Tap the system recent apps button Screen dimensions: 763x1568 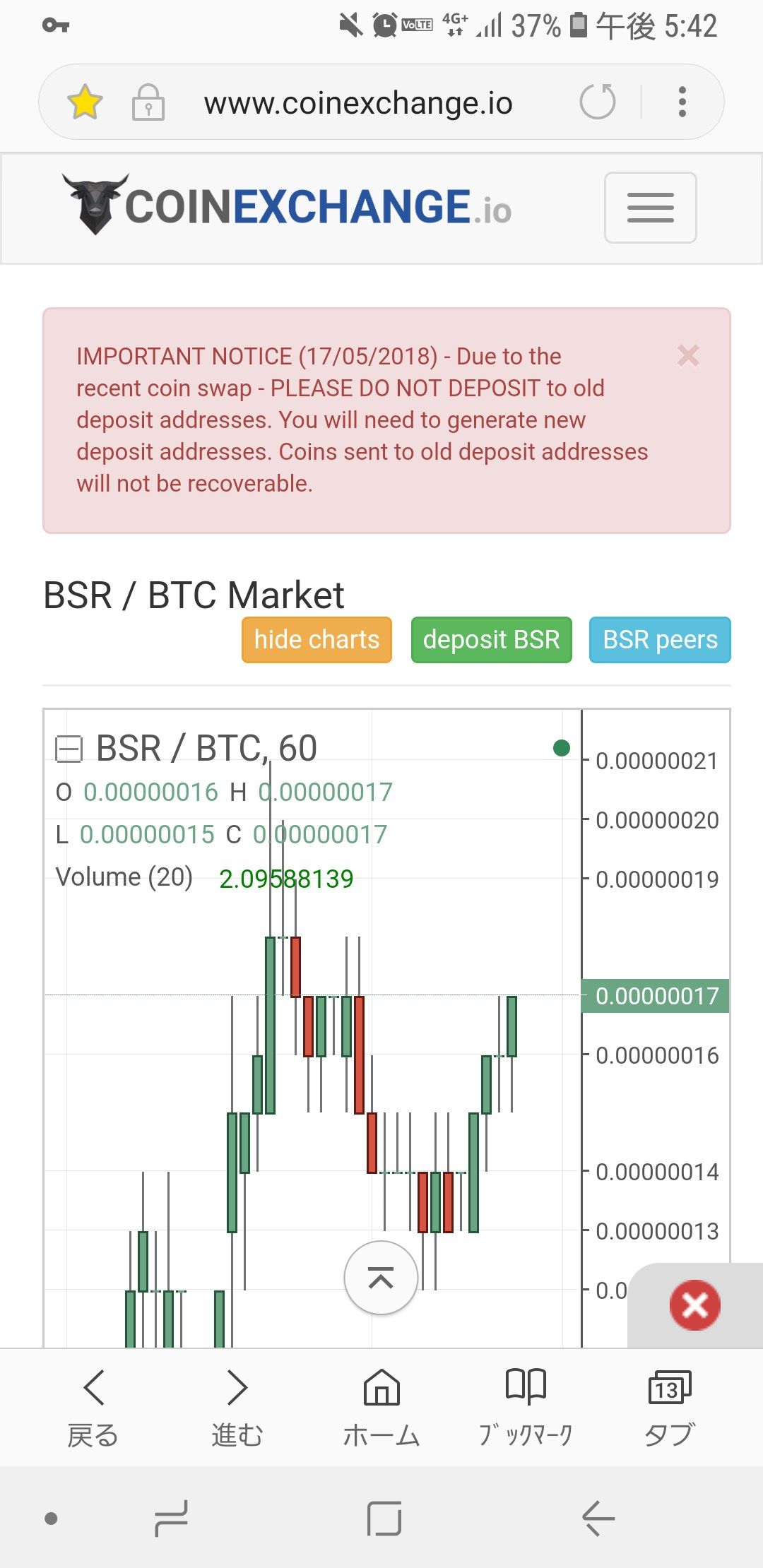tap(172, 1518)
